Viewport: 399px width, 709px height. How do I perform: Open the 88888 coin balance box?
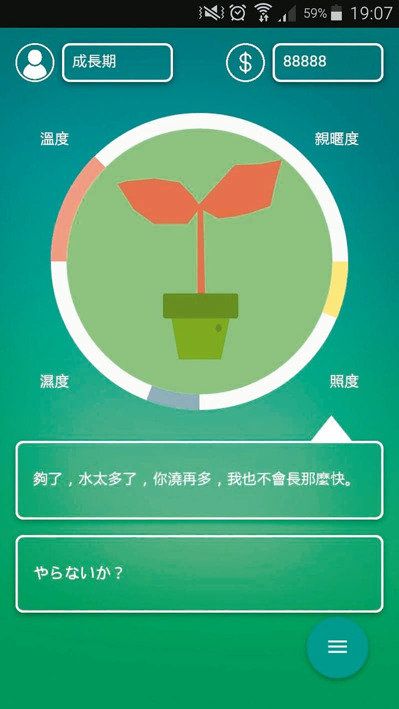(328, 63)
